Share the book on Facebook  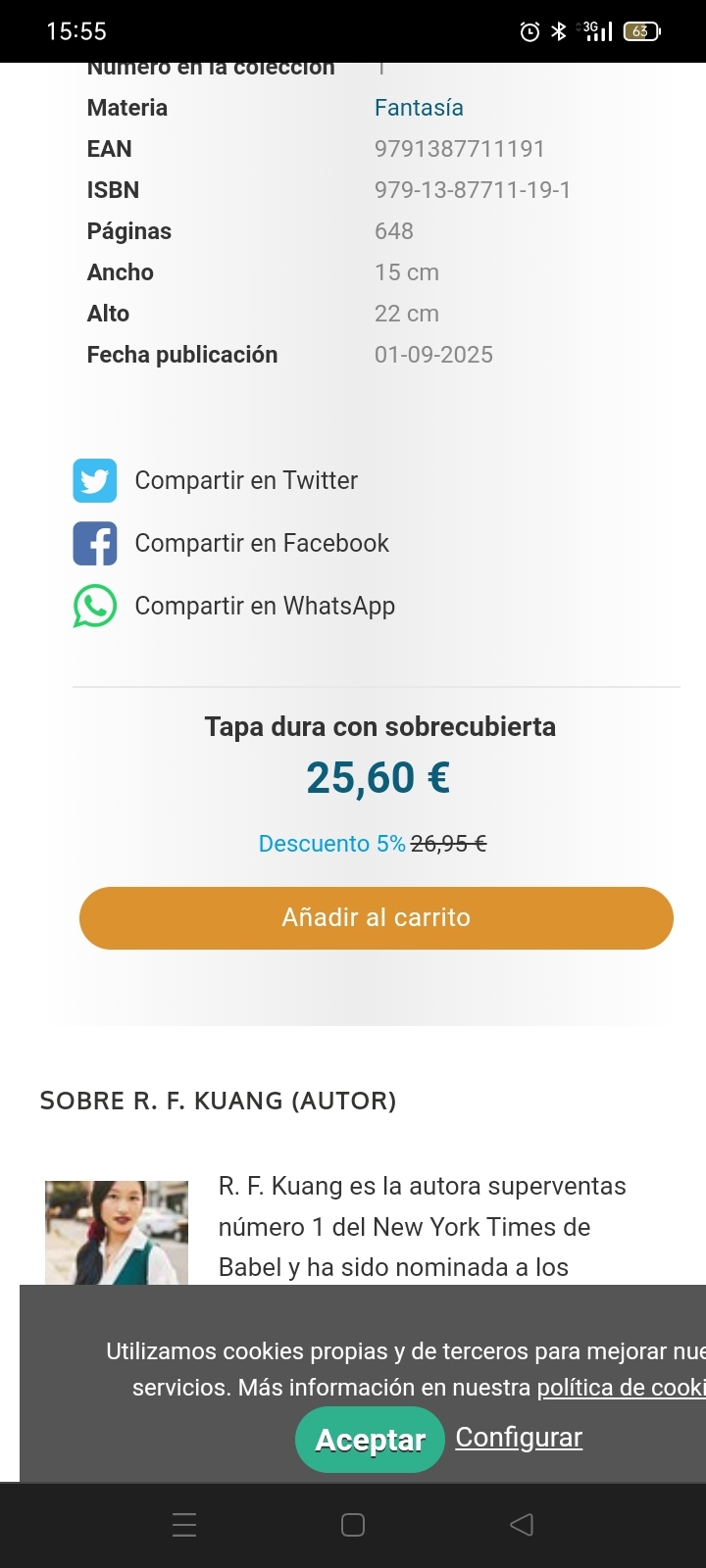[x=261, y=543]
